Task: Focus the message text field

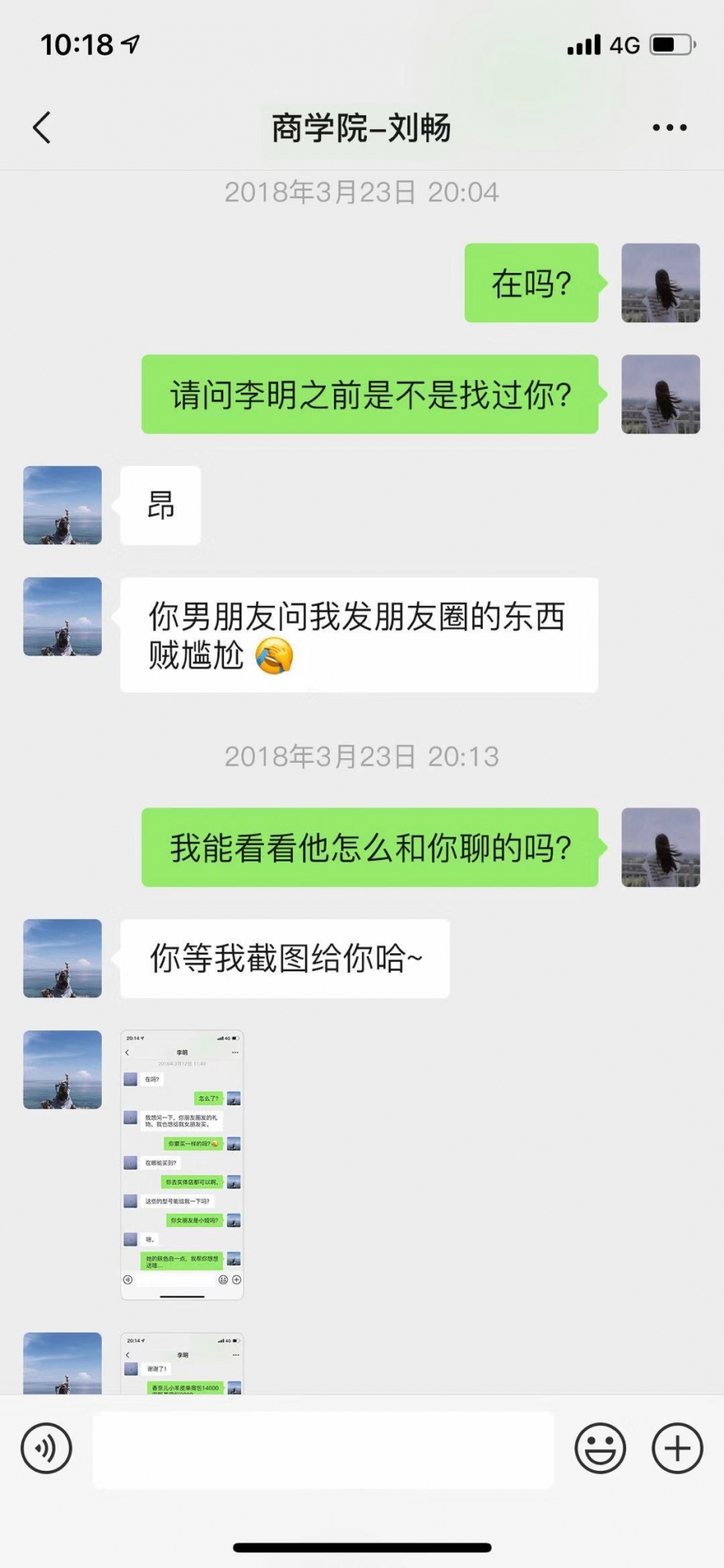Action: point(323,1449)
